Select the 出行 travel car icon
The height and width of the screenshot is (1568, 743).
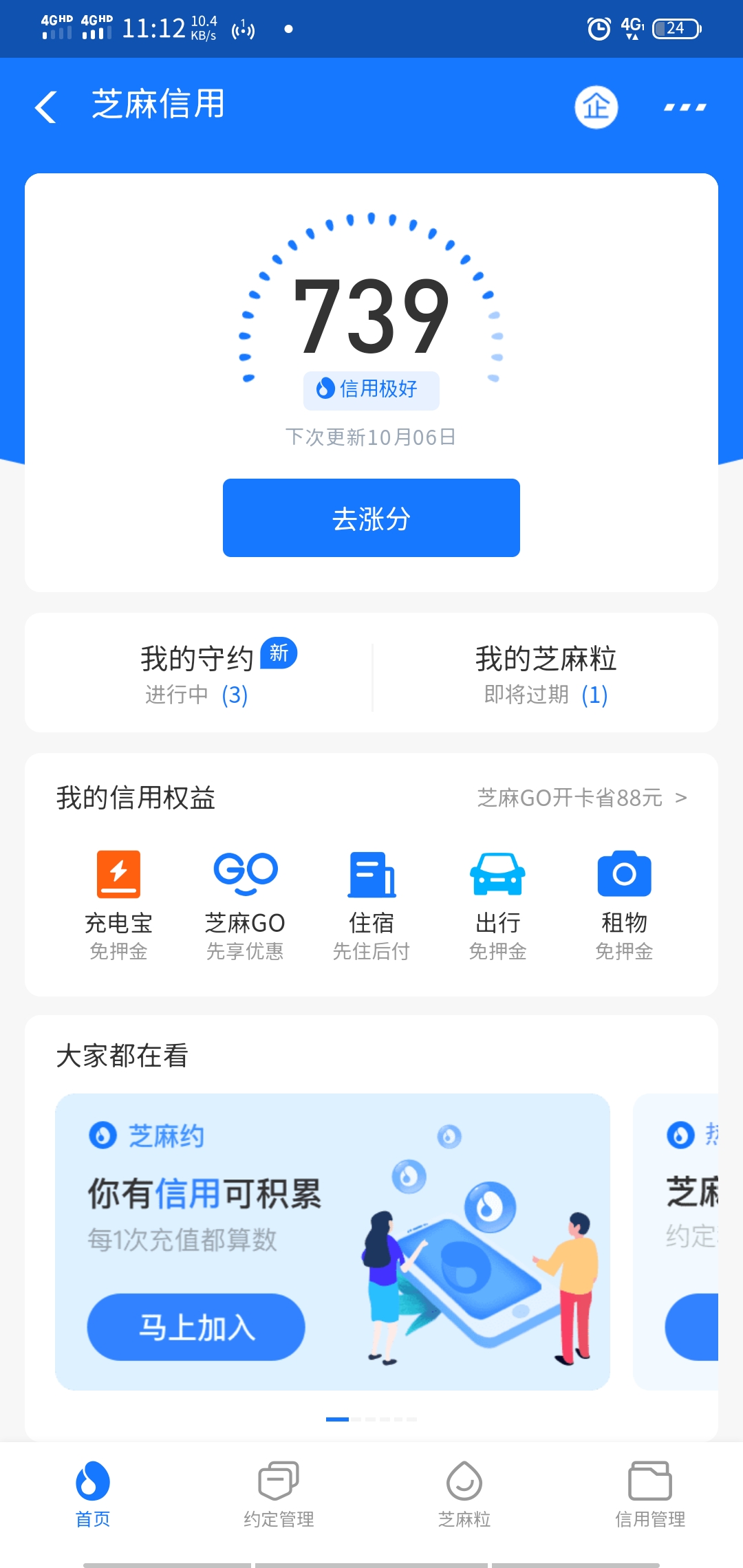pyautogui.click(x=497, y=874)
